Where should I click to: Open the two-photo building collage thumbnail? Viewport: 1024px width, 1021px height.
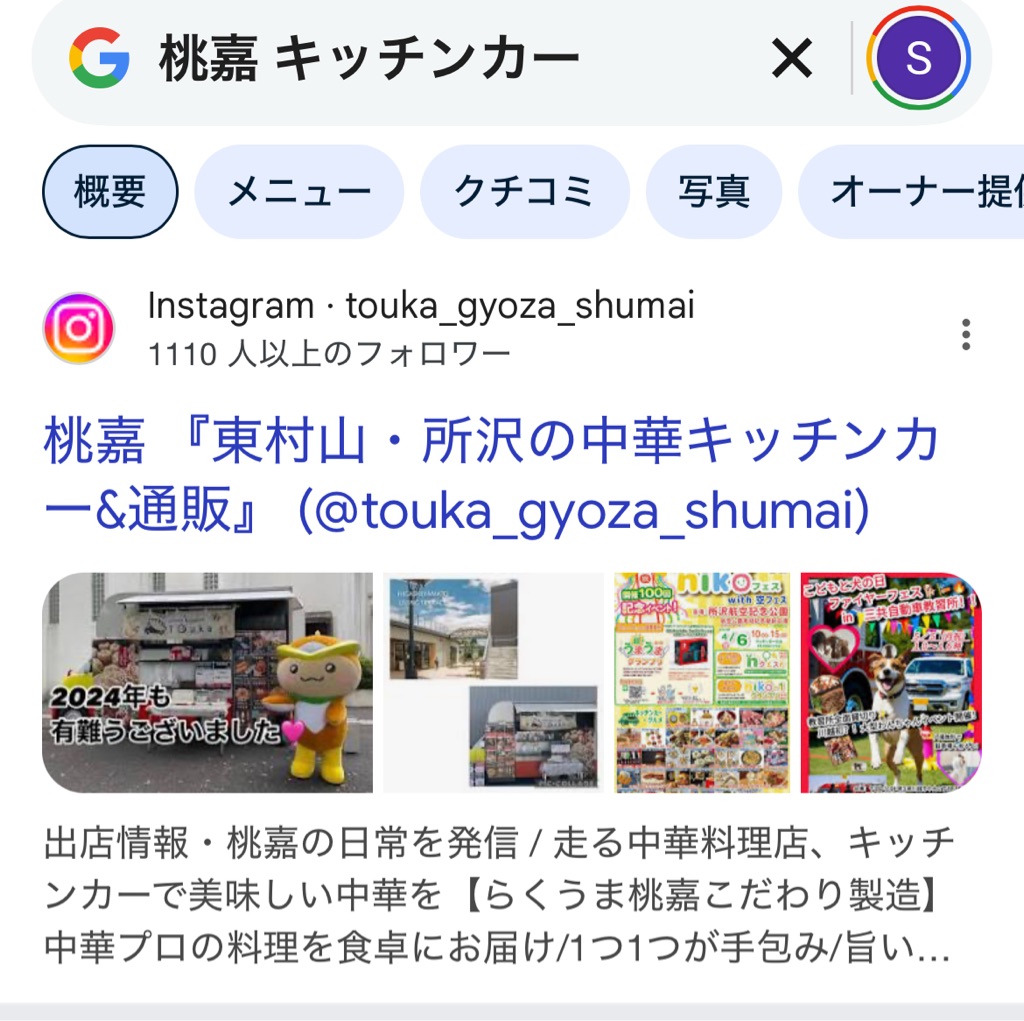coord(494,683)
